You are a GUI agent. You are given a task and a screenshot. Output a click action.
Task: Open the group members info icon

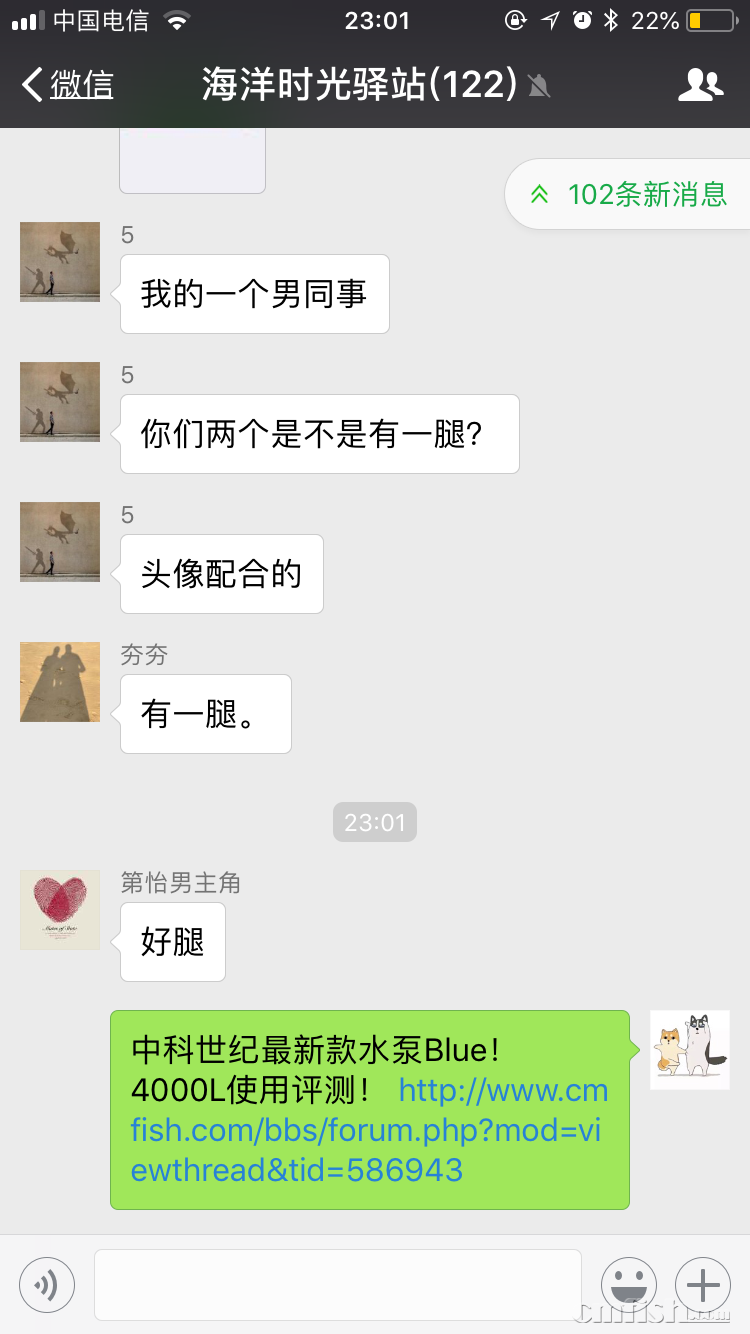tap(700, 85)
